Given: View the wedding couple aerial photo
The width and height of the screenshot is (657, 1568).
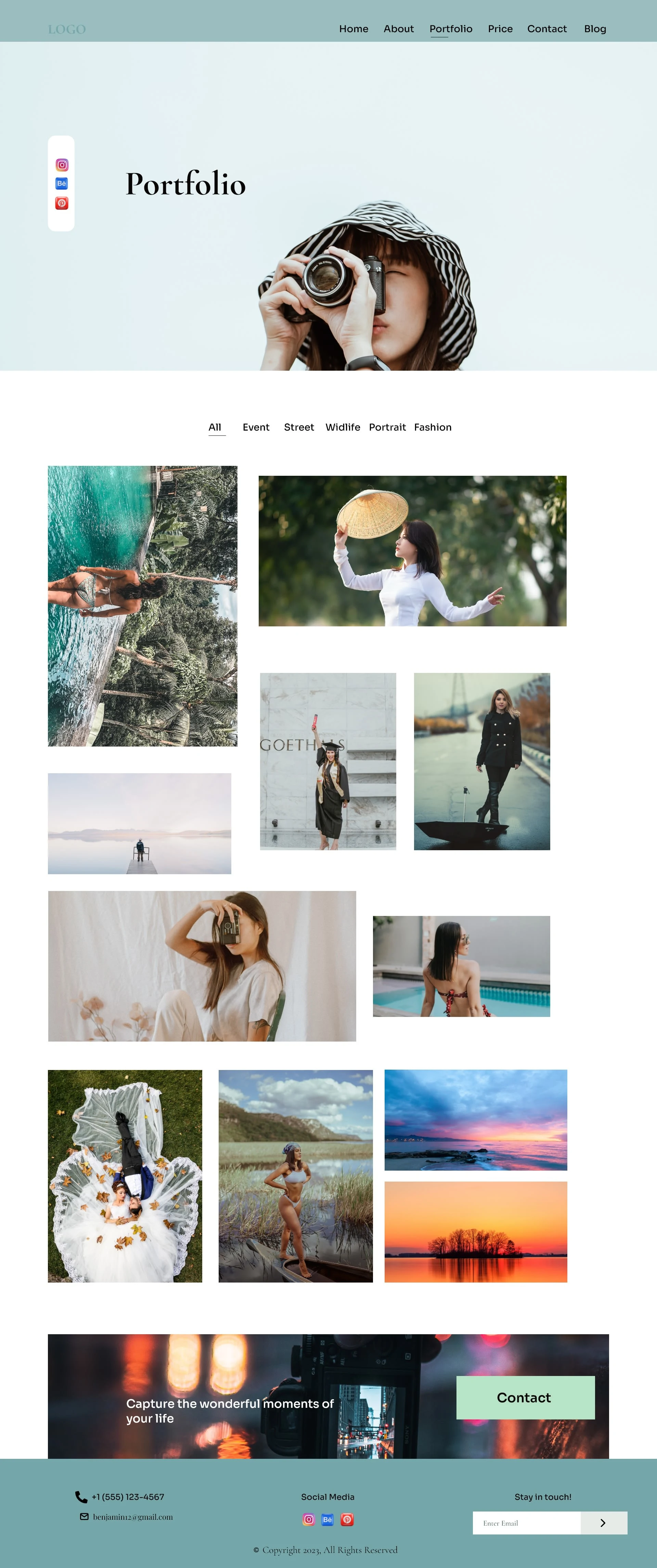Looking at the screenshot, I should click(x=125, y=1175).
